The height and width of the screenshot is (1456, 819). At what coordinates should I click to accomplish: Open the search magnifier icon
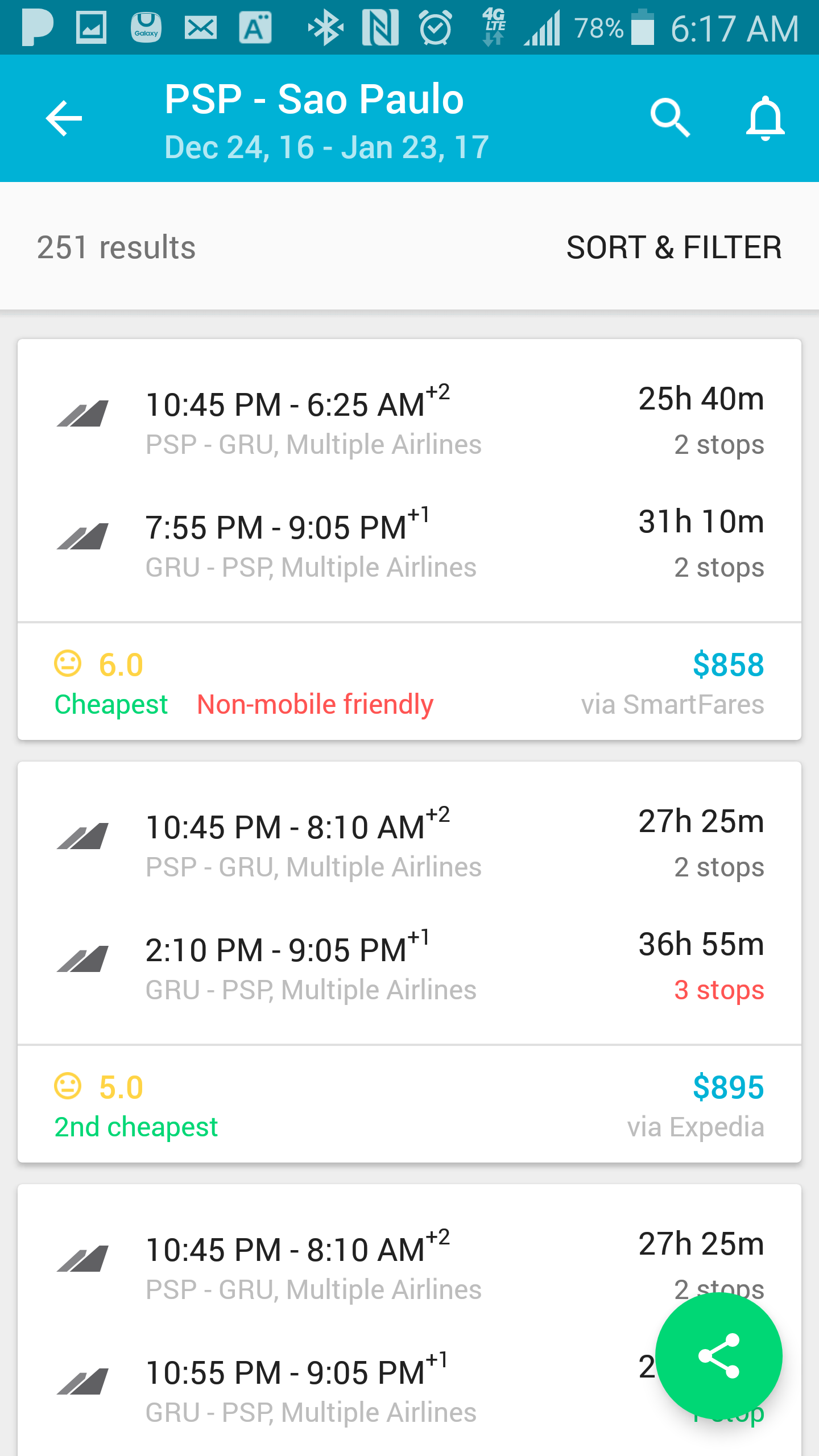point(670,118)
